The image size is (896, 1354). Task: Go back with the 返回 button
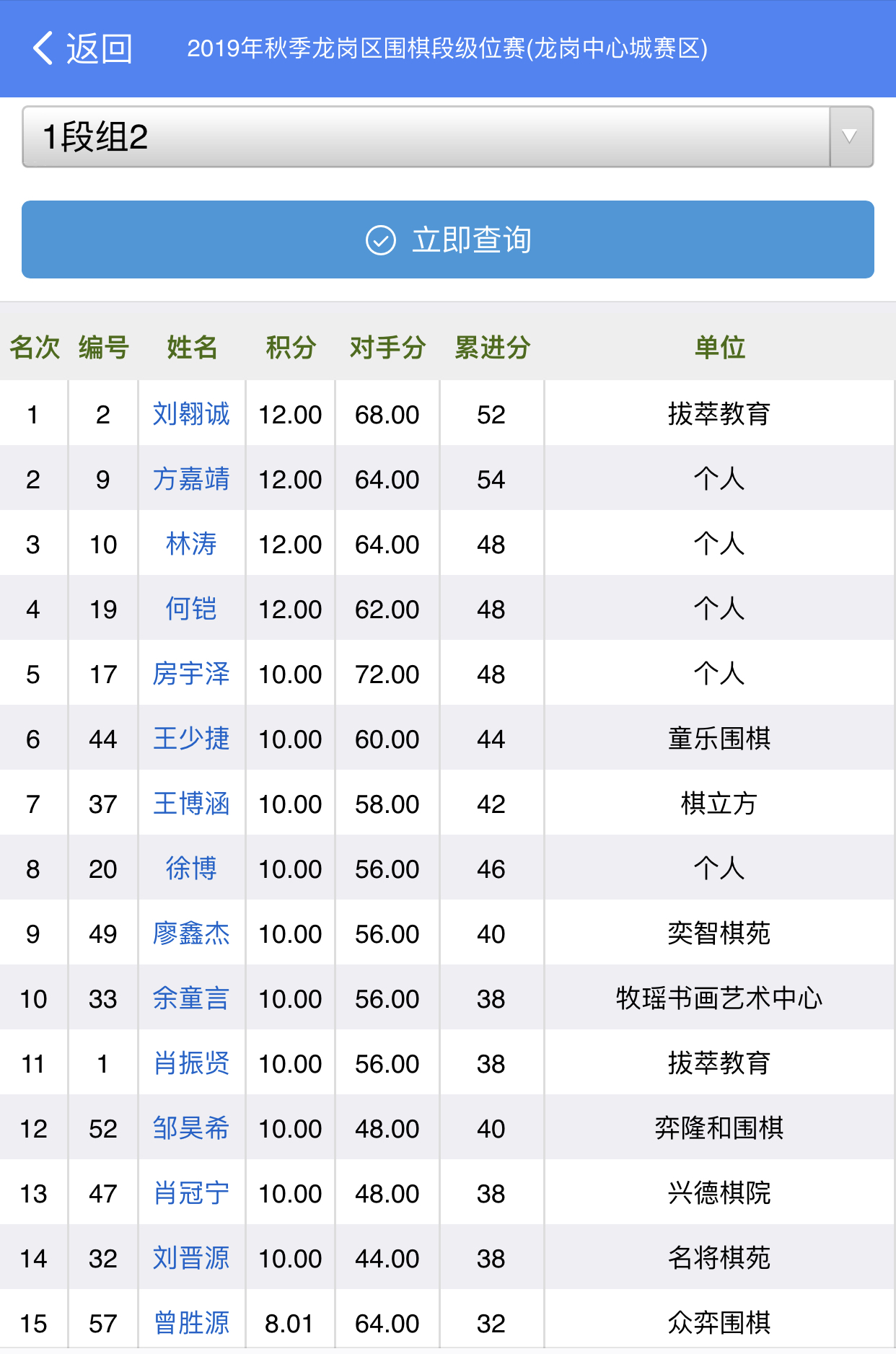point(83,48)
